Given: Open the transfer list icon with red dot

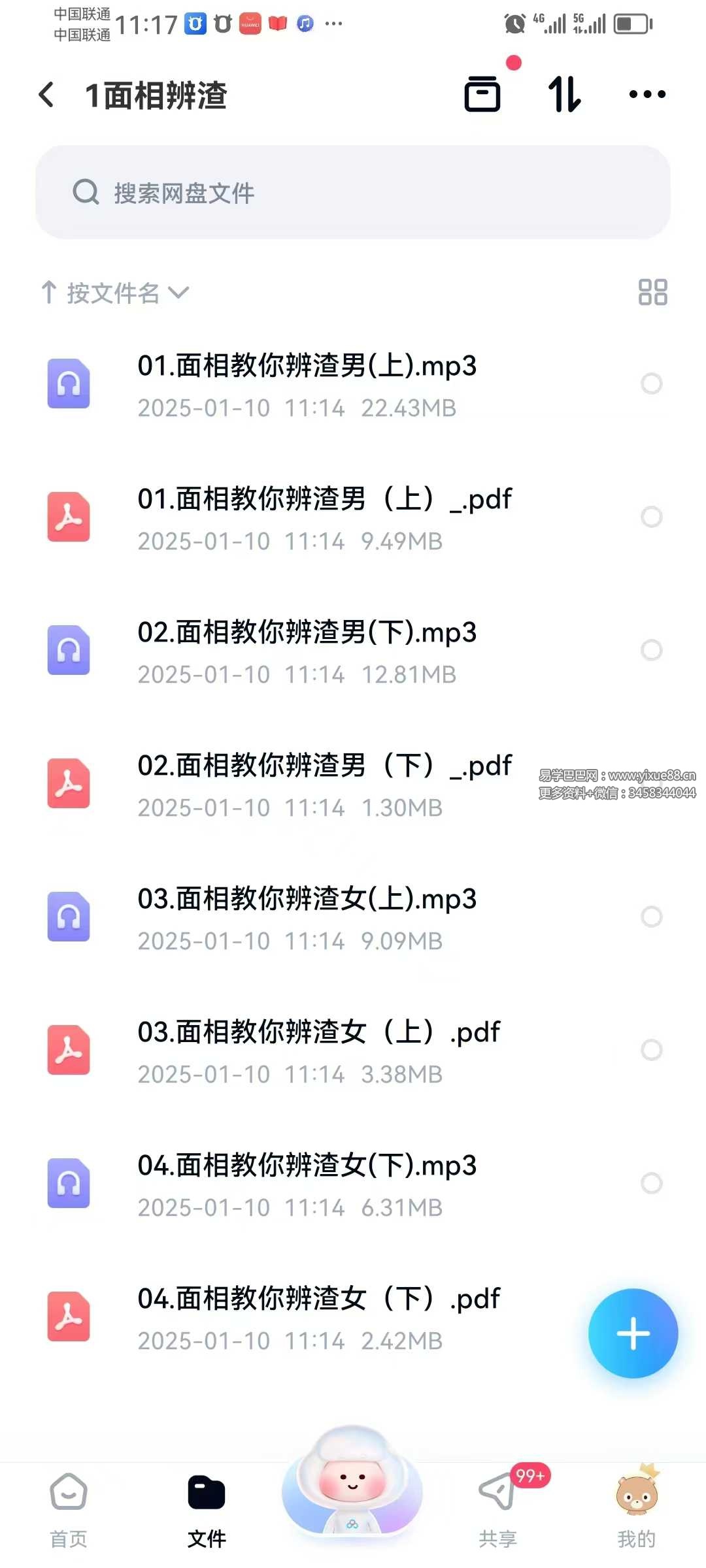Looking at the screenshot, I should point(483,94).
